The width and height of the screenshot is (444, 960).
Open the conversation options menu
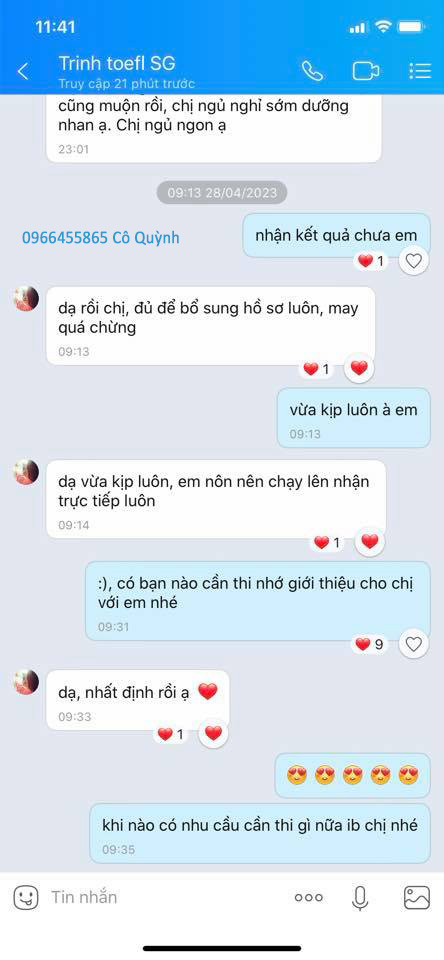click(x=420, y=71)
